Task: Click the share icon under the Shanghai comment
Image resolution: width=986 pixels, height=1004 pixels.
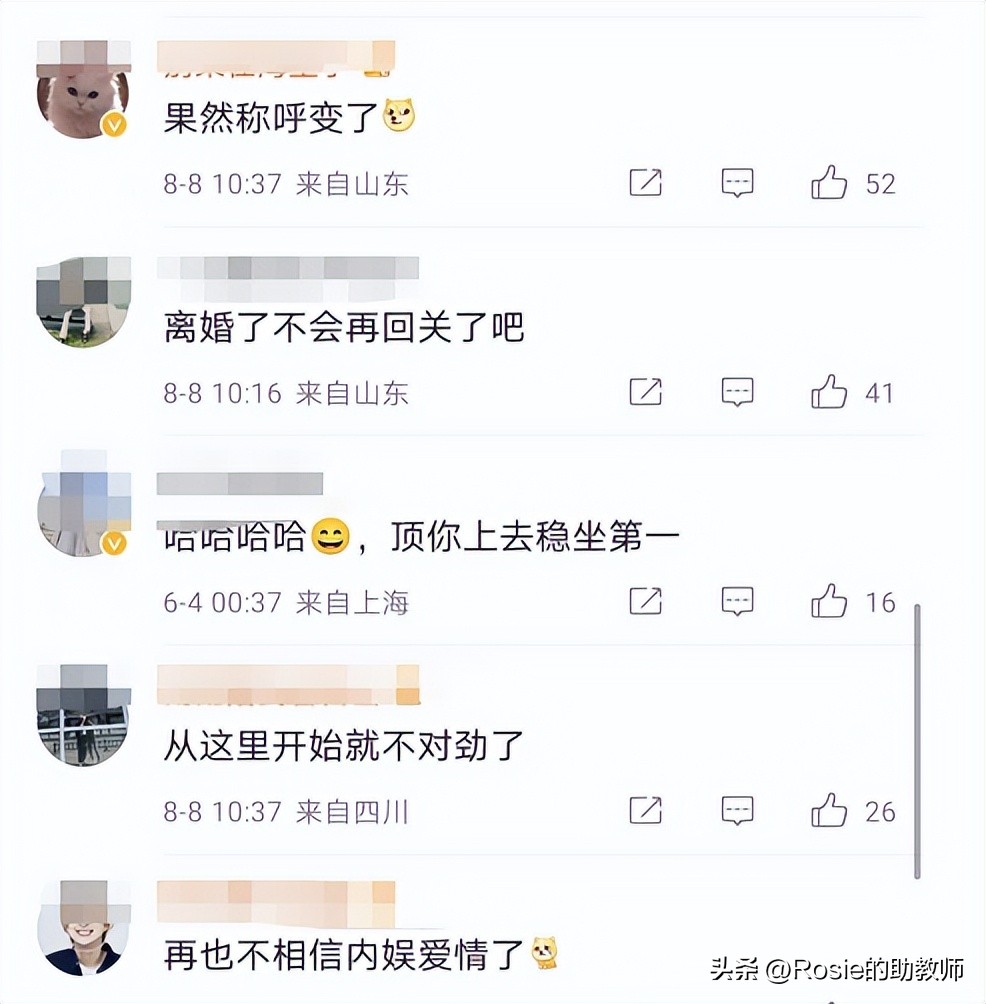Action: [646, 603]
